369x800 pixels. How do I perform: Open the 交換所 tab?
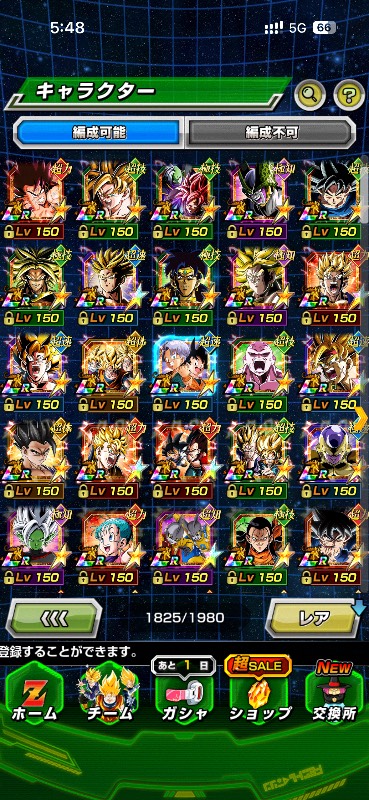point(335,695)
